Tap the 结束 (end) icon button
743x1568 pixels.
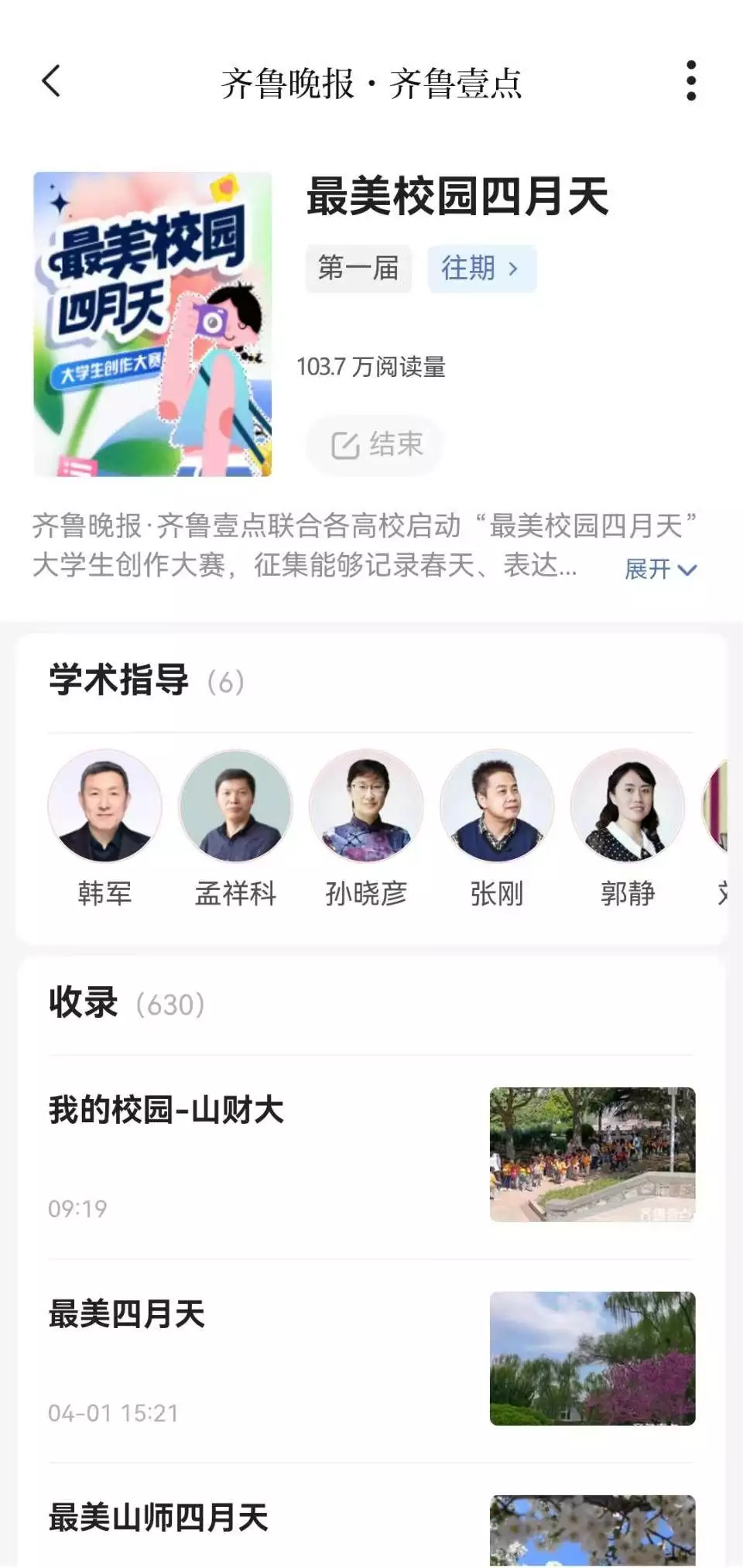point(373,443)
